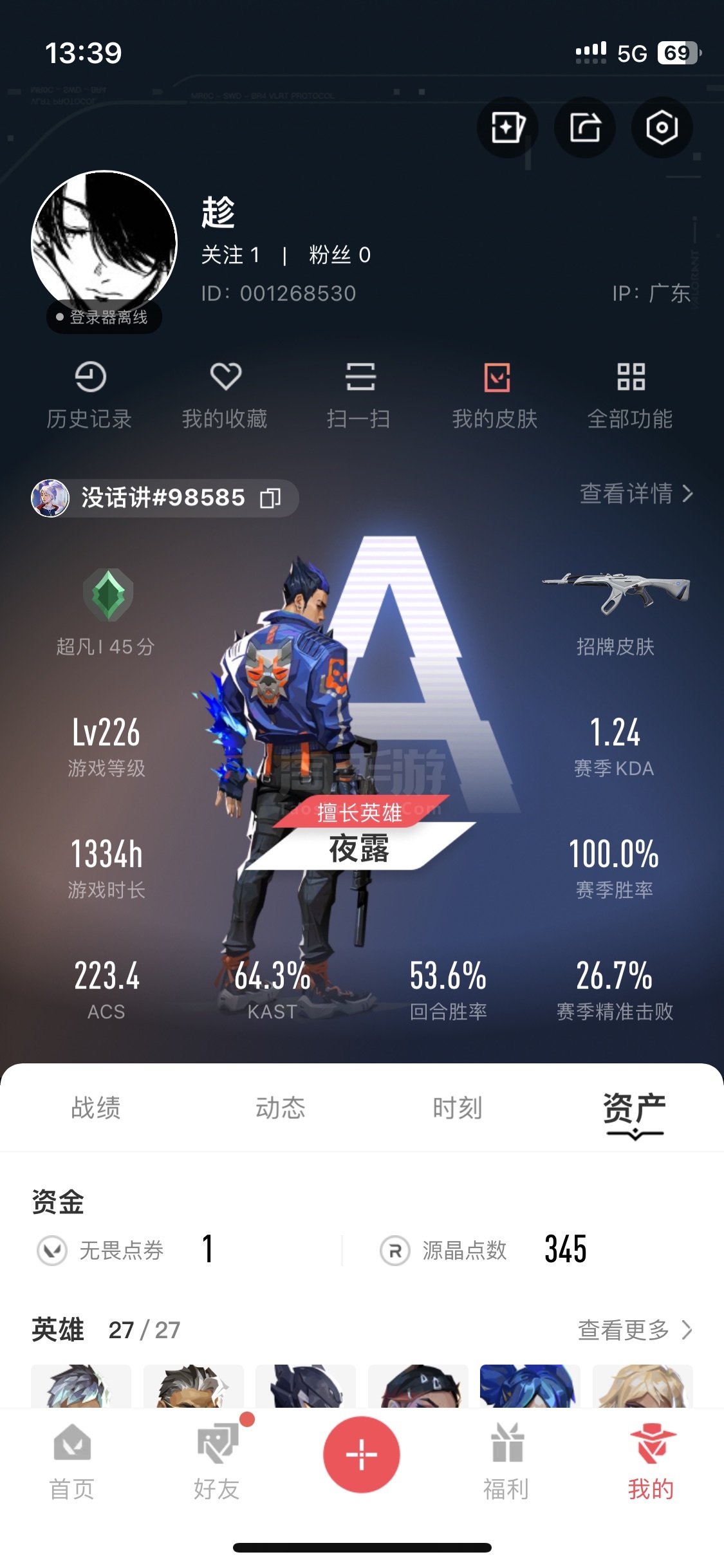Tap 查看更多 next to 英雄
Screen dimensions: 724x1568
(635, 1329)
